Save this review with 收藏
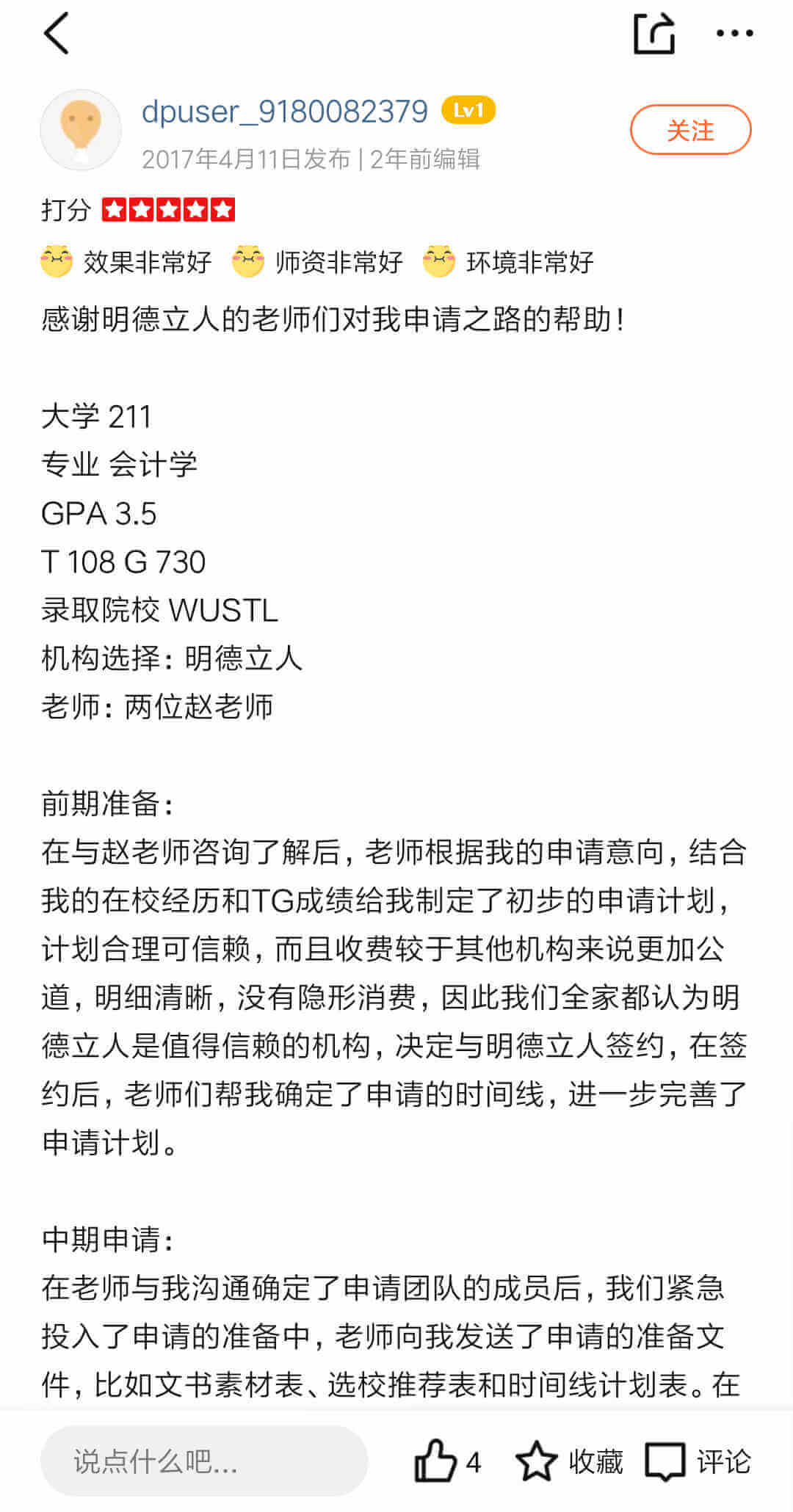The width and height of the screenshot is (793, 1512). coord(569,1461)
